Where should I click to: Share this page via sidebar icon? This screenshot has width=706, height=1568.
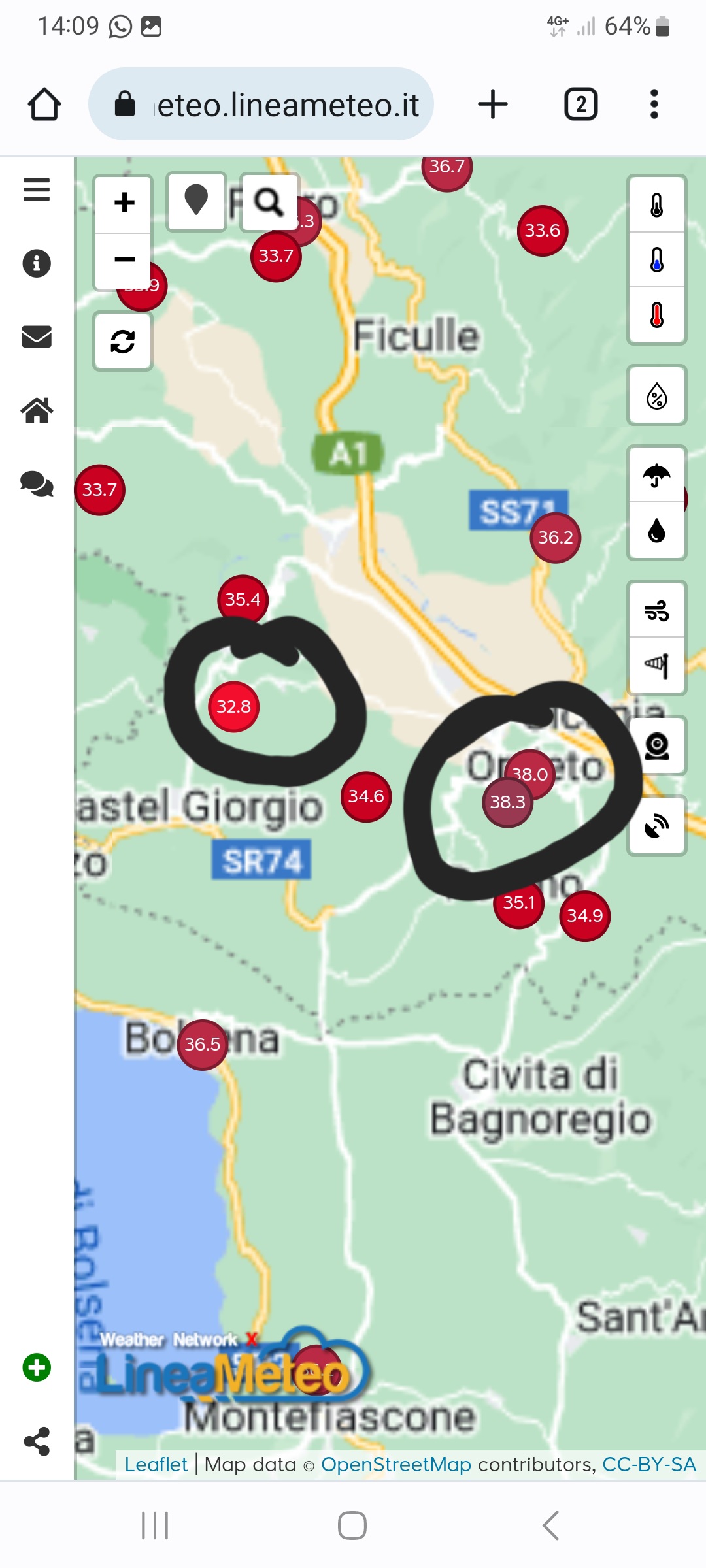[x=37, y=1441]
